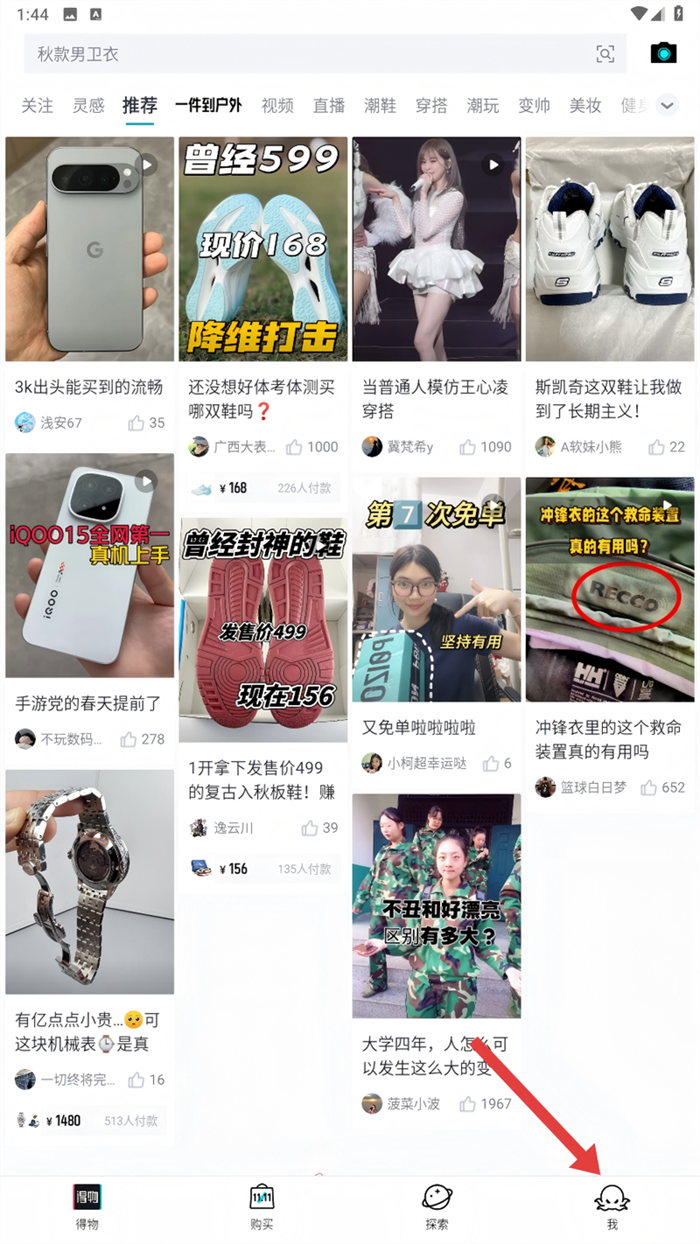Switch to the 灵感 tab
This screenshot has height=1244, width=700.
88,105
